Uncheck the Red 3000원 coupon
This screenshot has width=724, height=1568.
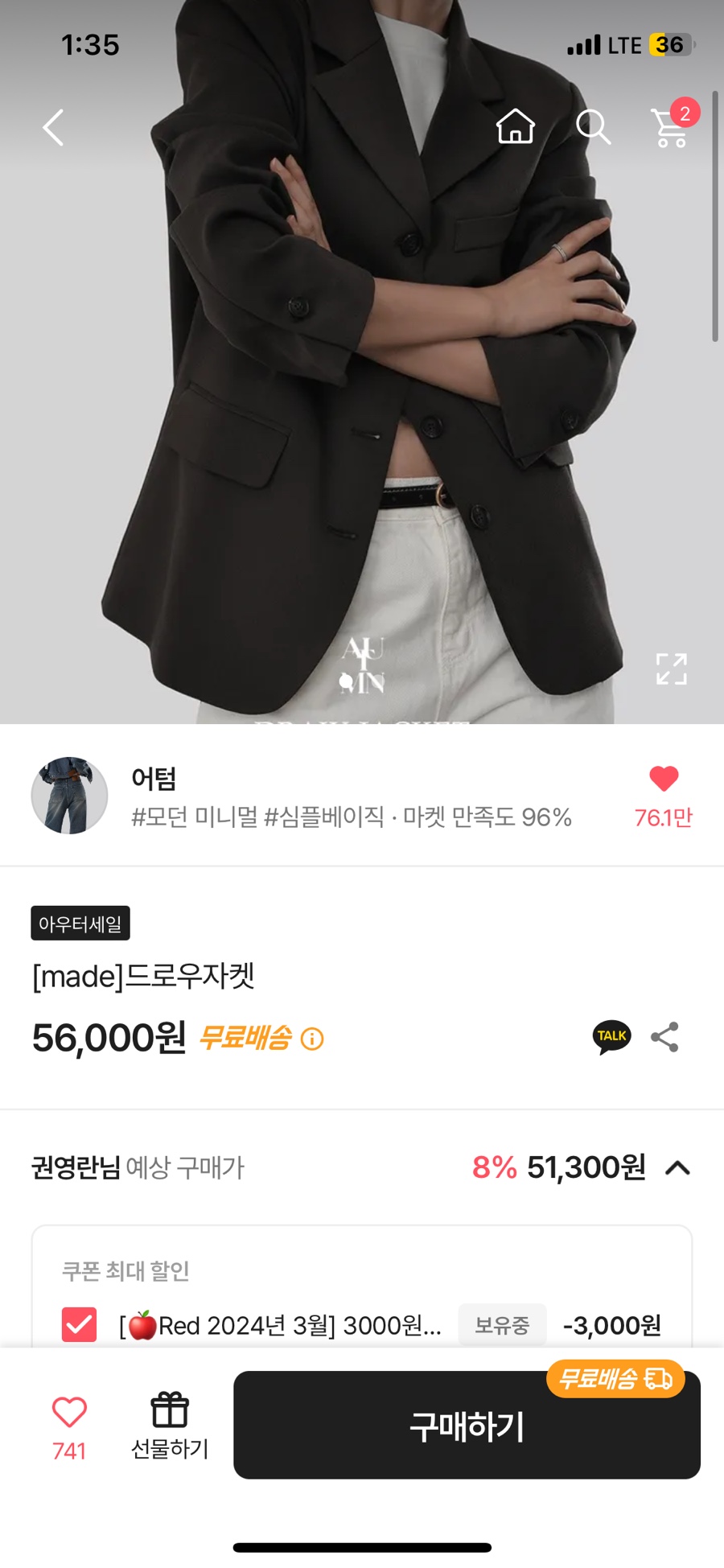pos(79,1325)
